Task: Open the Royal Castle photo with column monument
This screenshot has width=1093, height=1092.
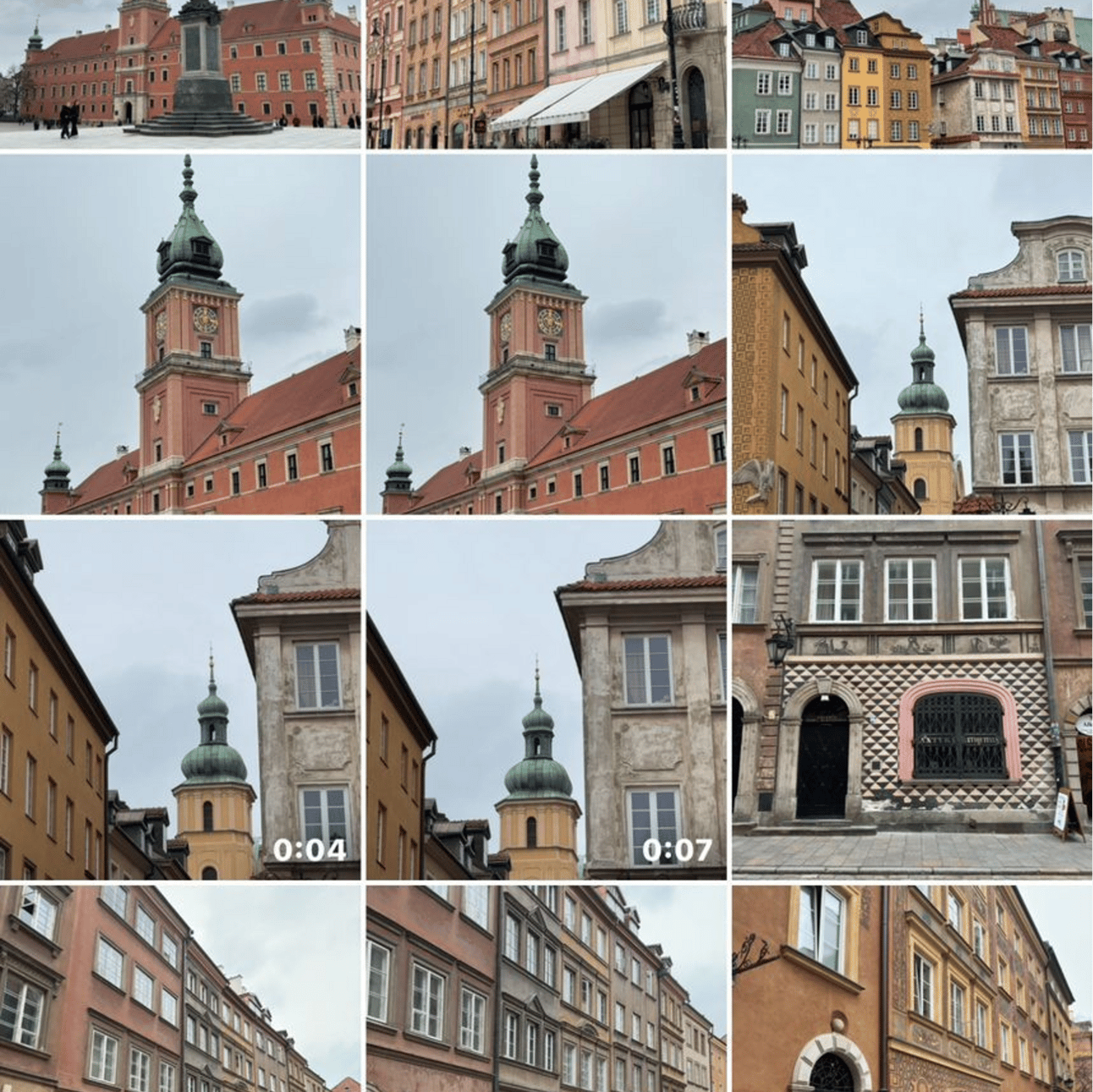Action: [180, 74]
